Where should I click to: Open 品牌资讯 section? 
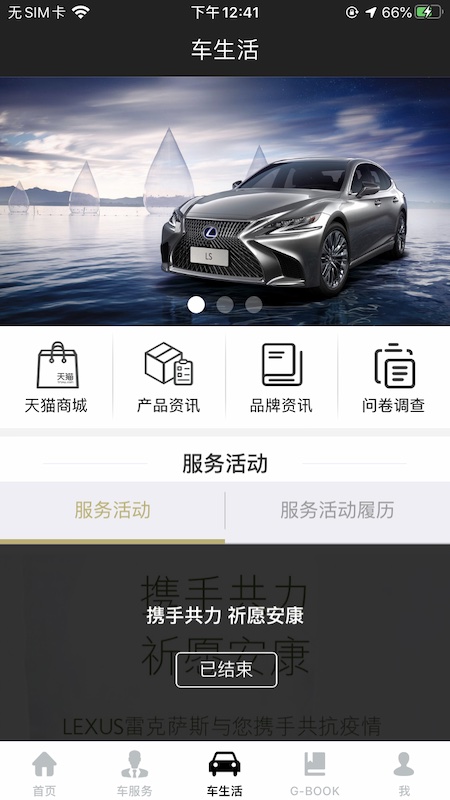281,378
